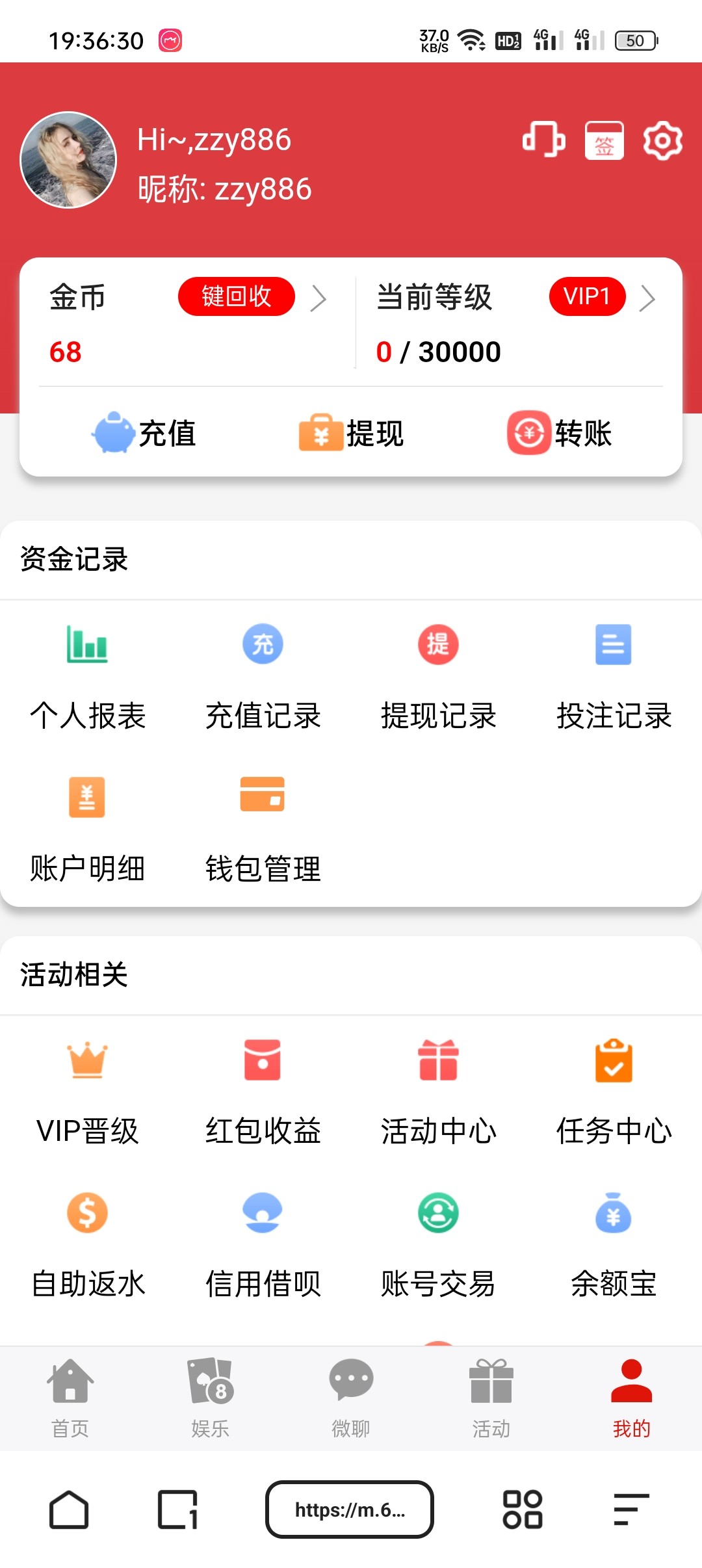Image resolution: width=702 pixels, height=1568 pixels.
Task: Open 红包收益 red packet earnings
Action: tap(263, 1092)
